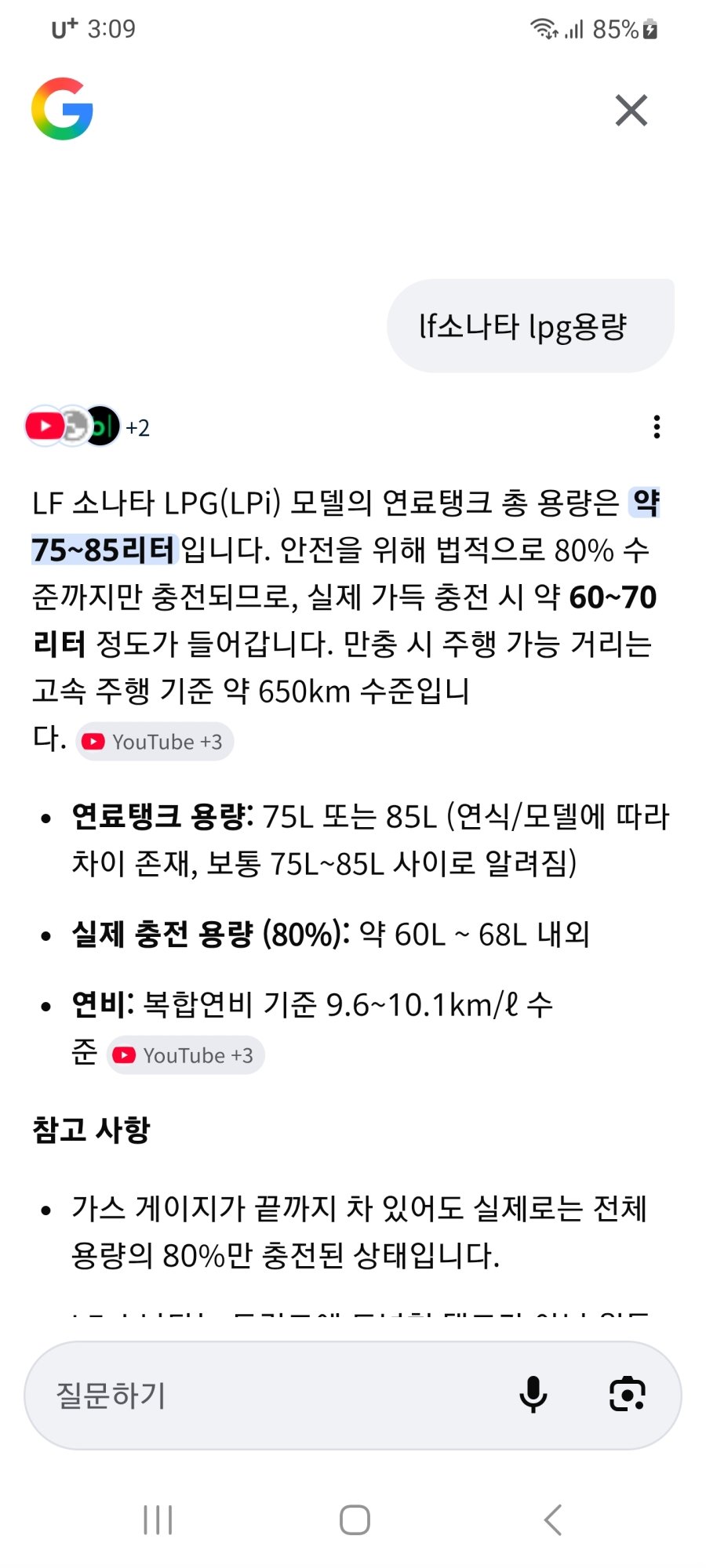706x1568 pixels.
Task: Open camera lens search
Action: coord(628,1395)
